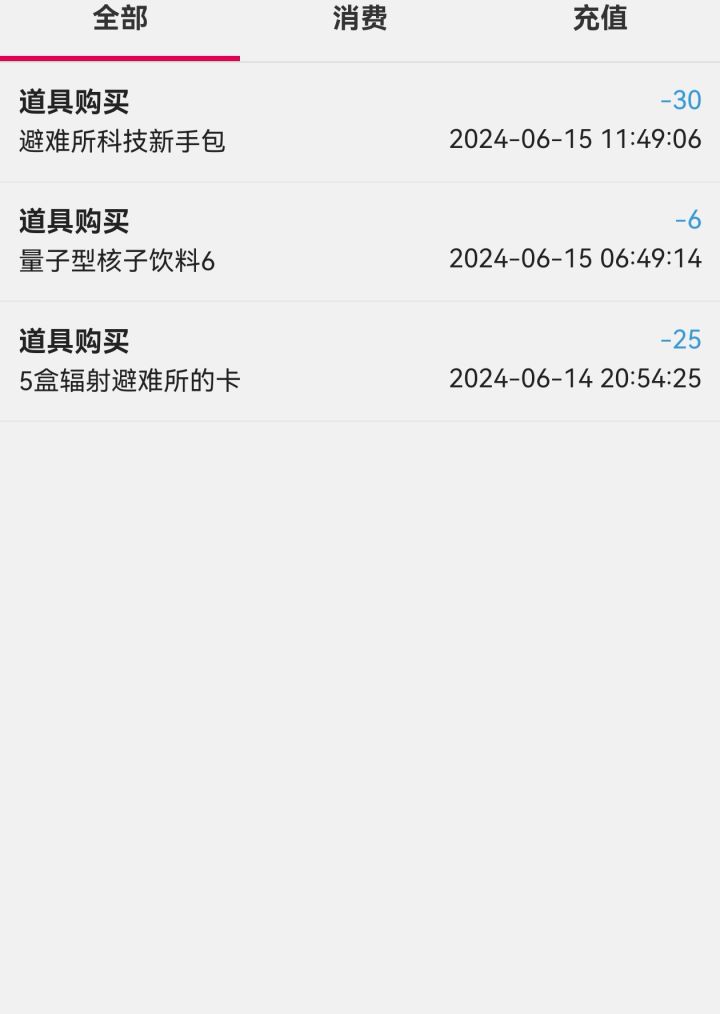Screen dimensions: 720x1014
Task: Click the second 道具购买 title
Action: [x=73, y=220]
